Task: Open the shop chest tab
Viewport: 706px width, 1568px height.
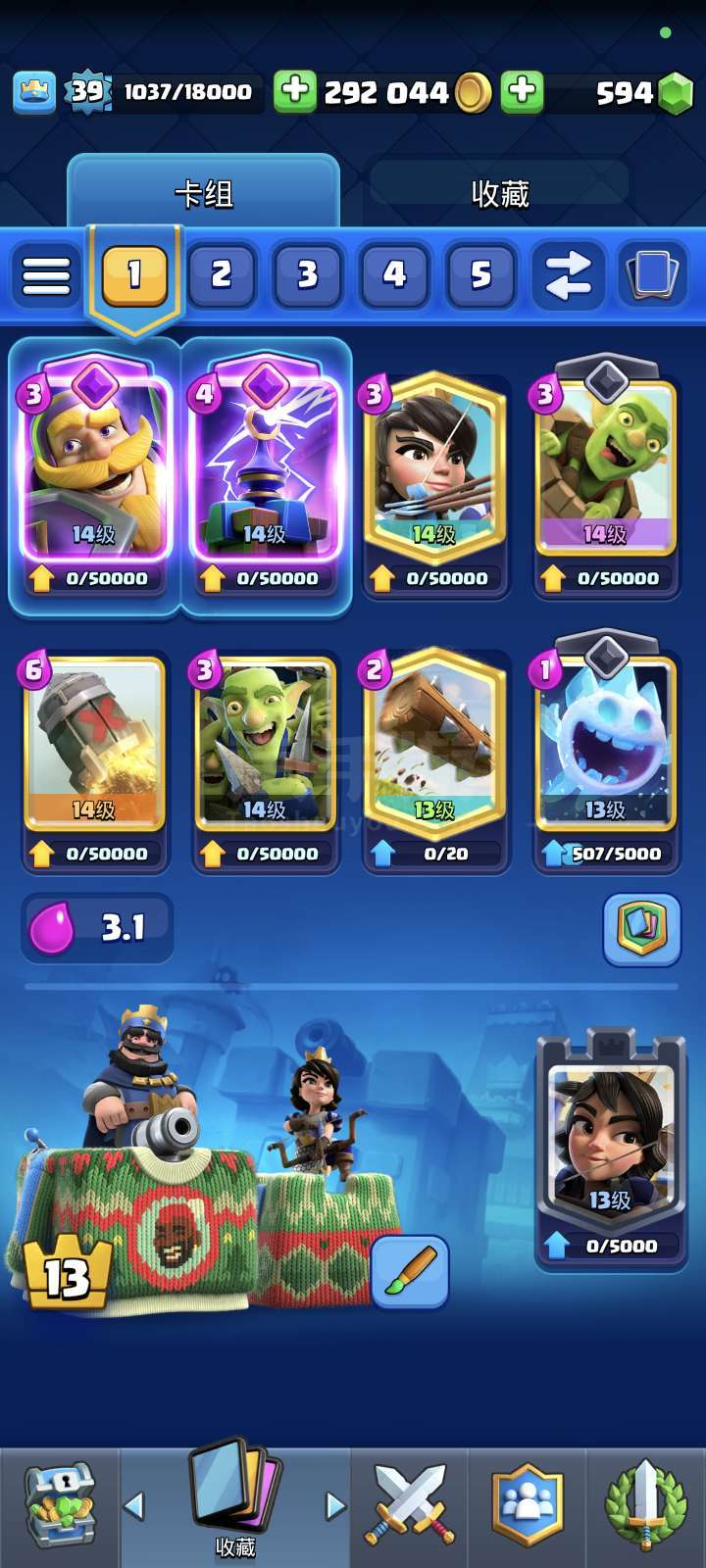Action: pyautogui.click(x=59, y=1504)
